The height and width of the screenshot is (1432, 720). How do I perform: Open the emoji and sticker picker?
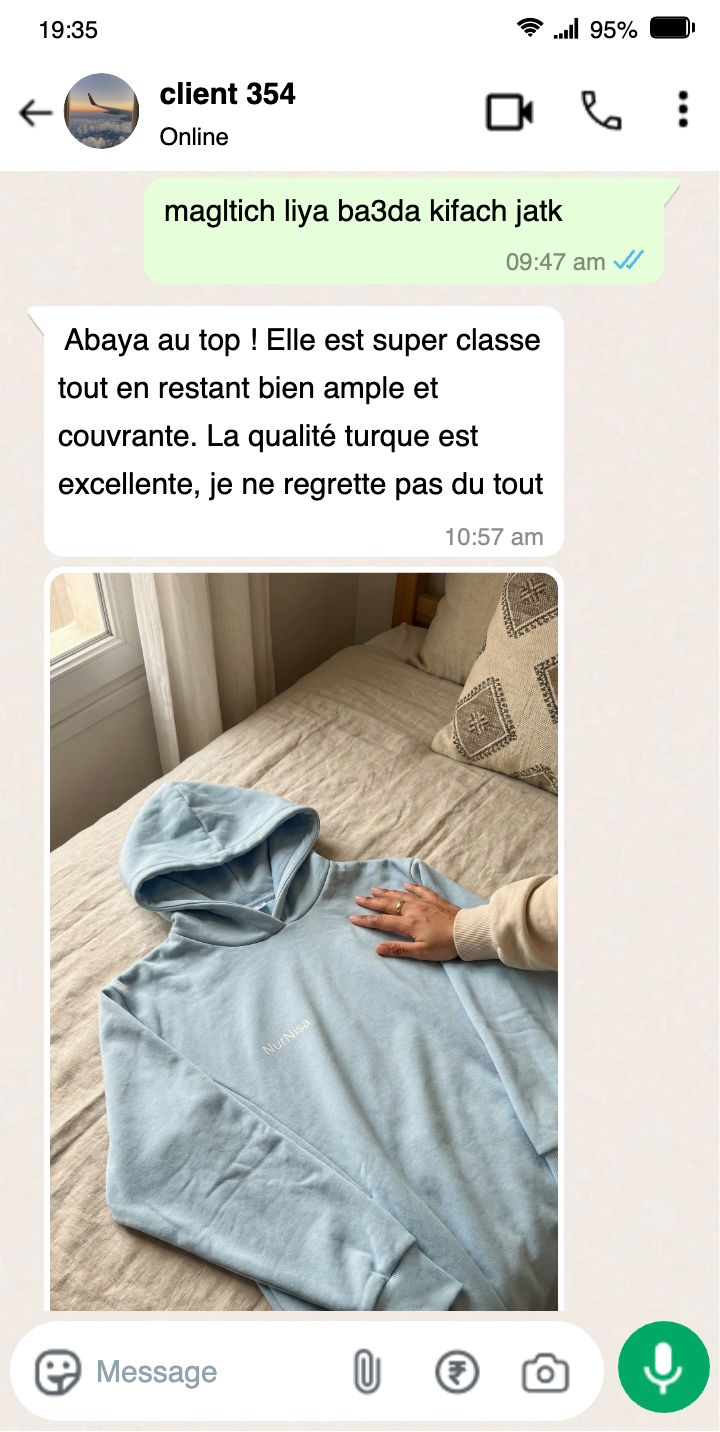coord(58,1372)
